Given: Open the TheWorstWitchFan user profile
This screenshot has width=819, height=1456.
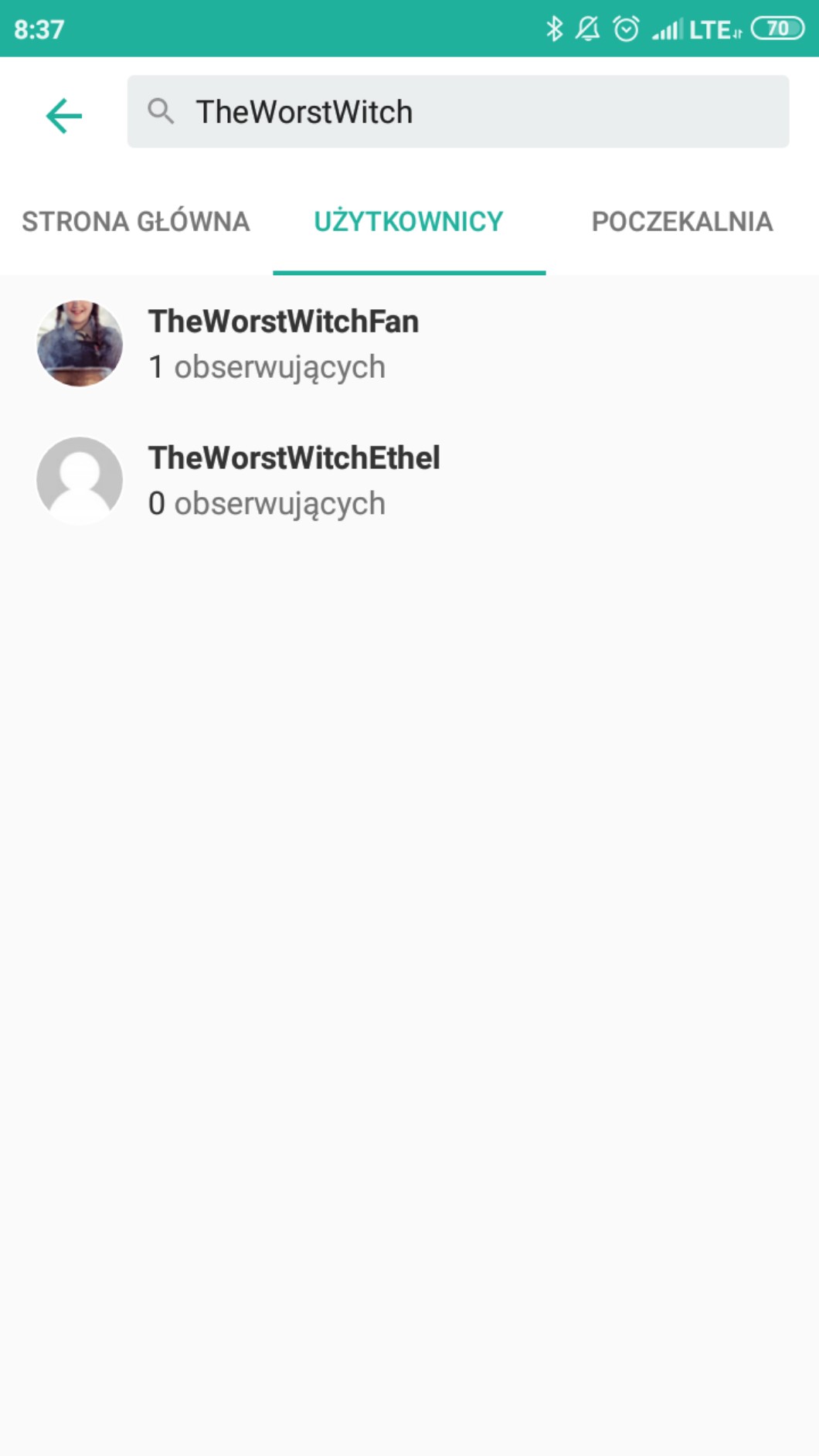Looking at the screenshot, I should pyautogui.click(x=283, y=343).
